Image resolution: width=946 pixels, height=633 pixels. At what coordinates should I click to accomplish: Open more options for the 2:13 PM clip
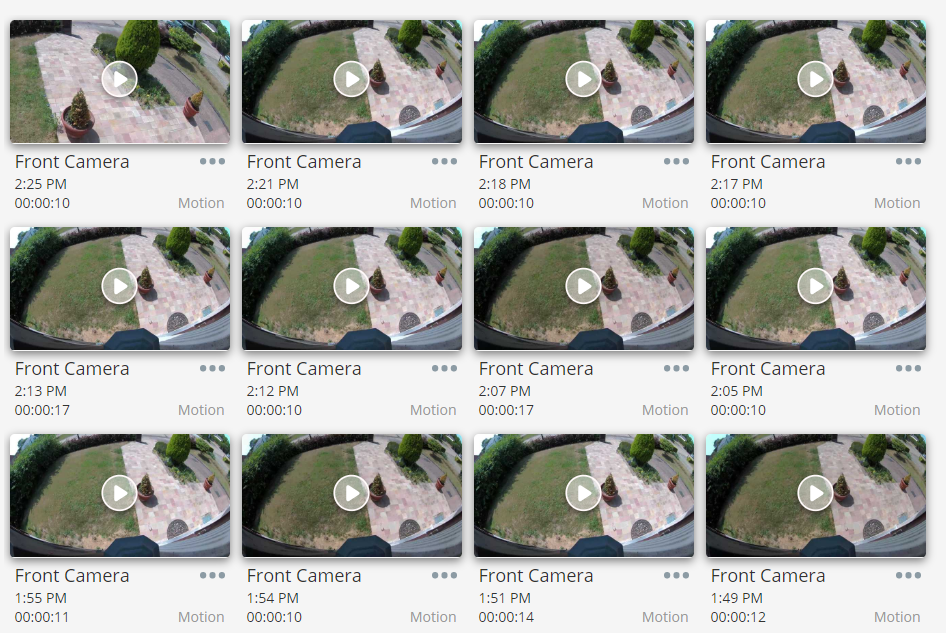point(212,368)
